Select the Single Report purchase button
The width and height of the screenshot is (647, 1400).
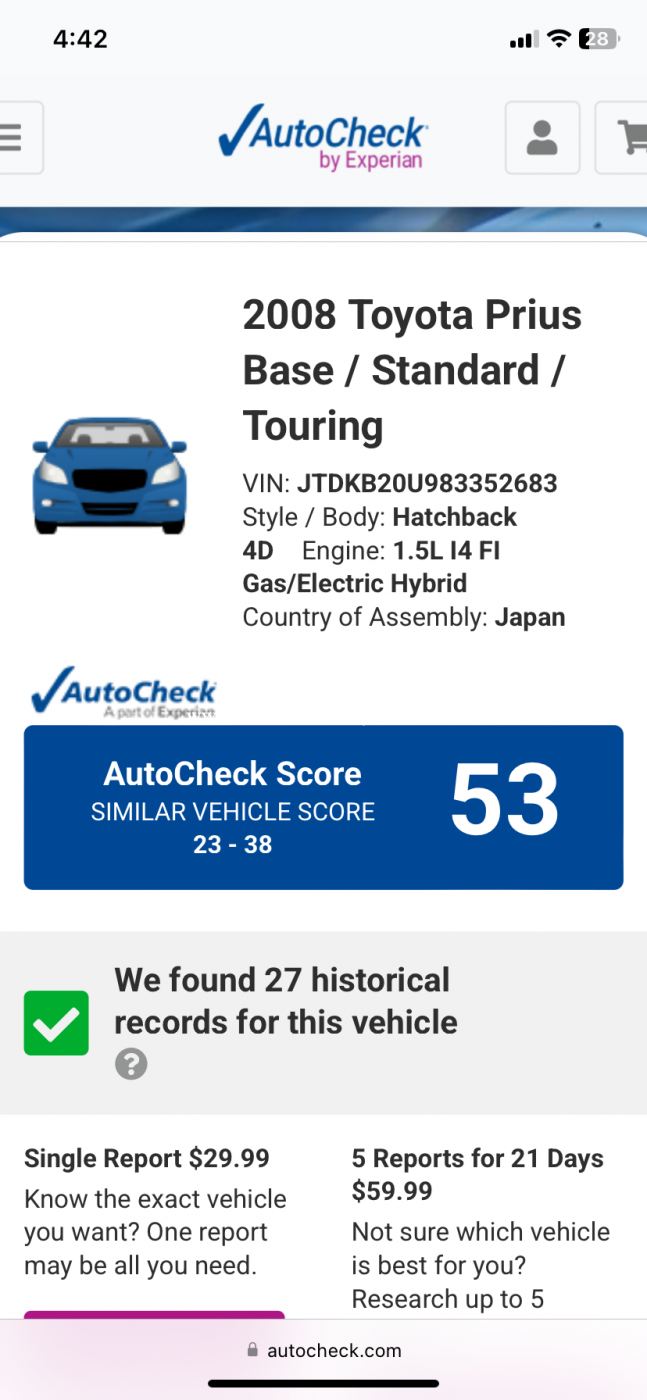tap(154, 1315)
